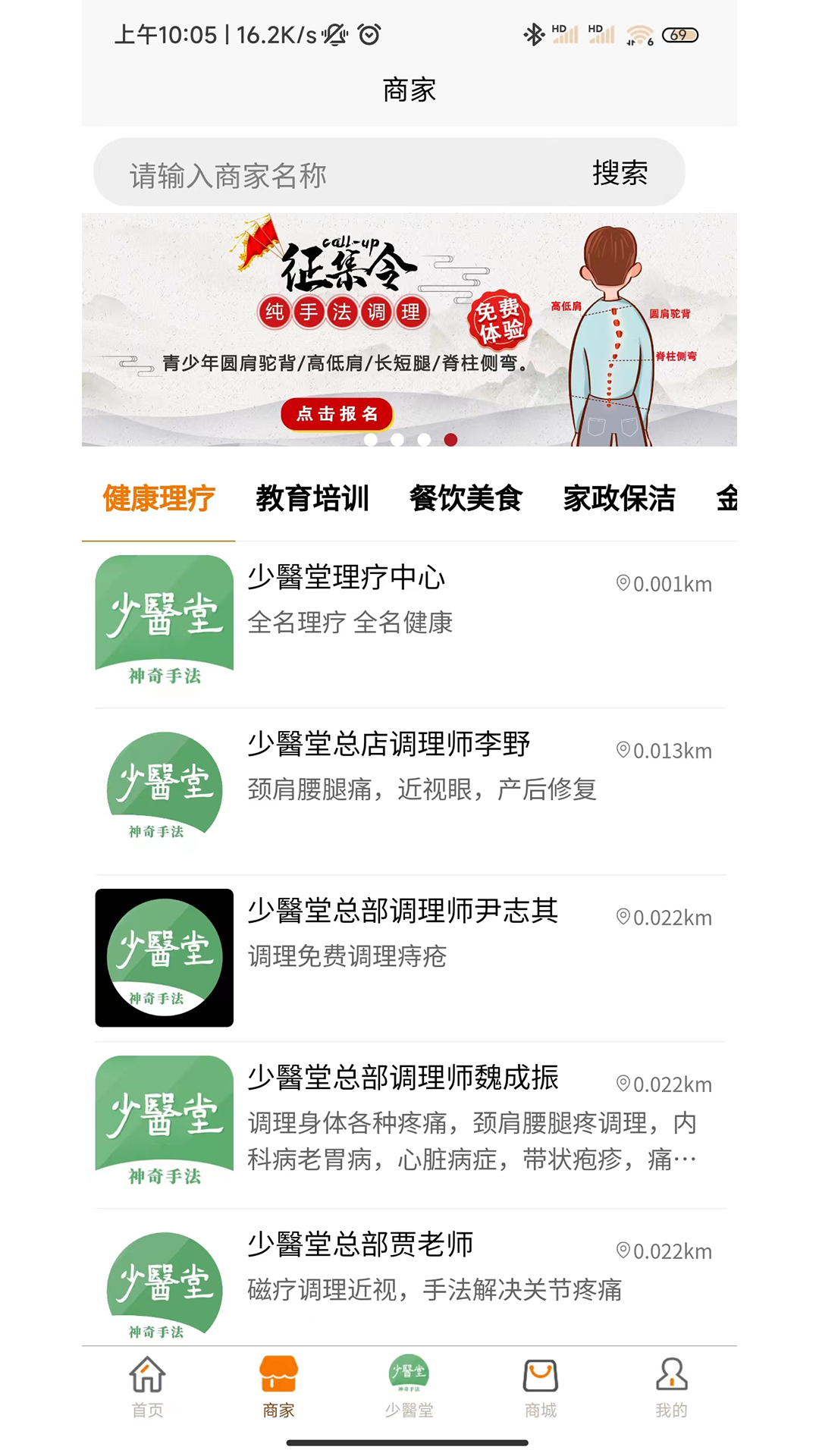This screenshot has width=819, height=1456.
Task: Tap the black-background 尹志其 merchant logo
Action: click(164, 955)
